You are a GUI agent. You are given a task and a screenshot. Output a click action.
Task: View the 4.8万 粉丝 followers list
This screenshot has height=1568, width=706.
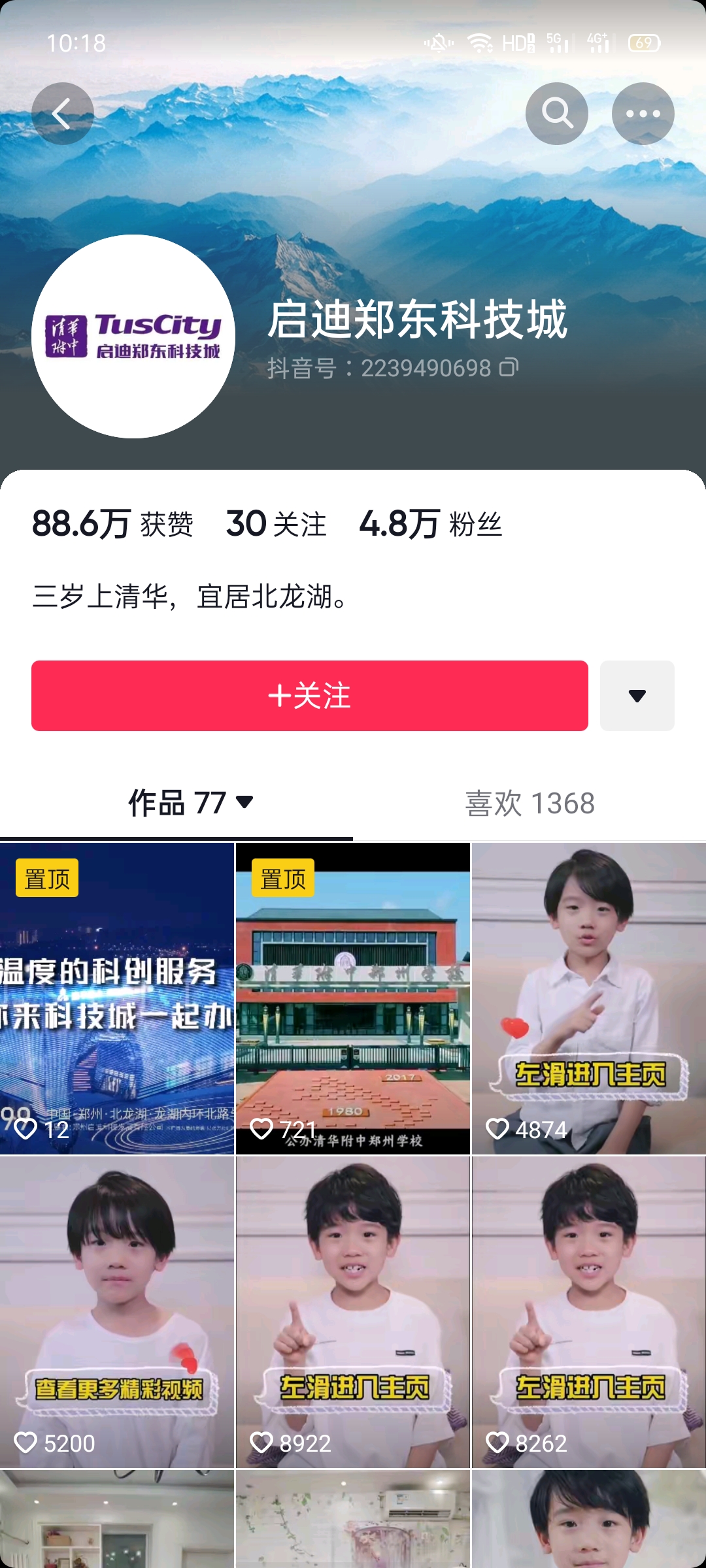430,524
